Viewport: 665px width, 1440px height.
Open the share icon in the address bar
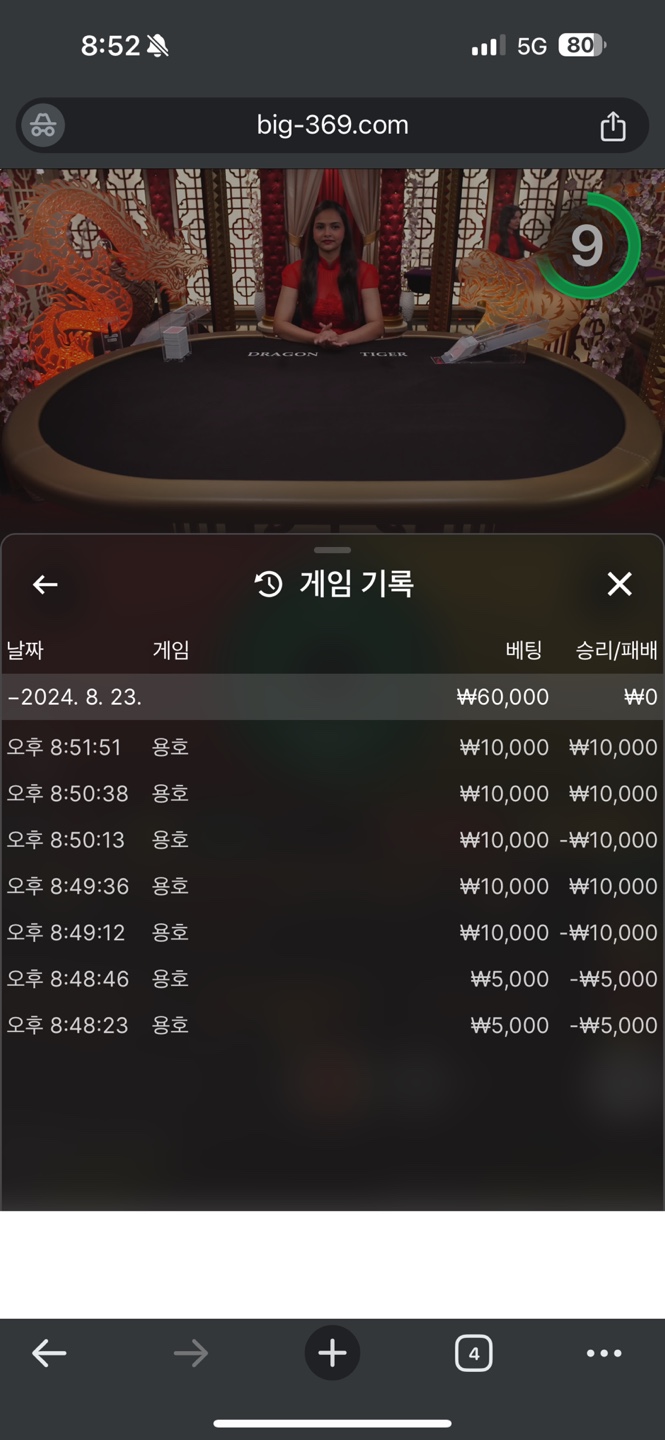(612, 126)
